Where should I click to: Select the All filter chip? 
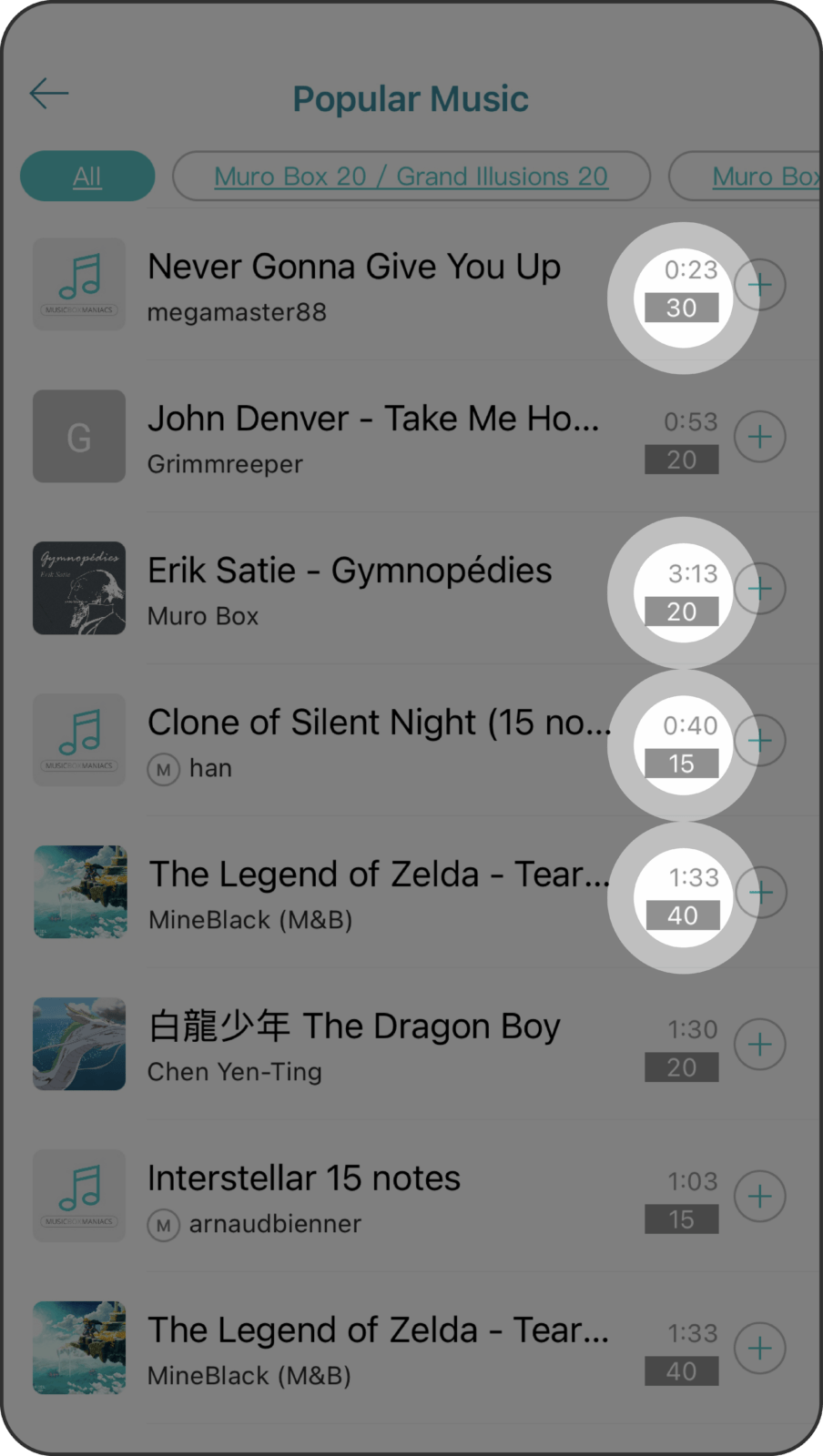point(87,176)
